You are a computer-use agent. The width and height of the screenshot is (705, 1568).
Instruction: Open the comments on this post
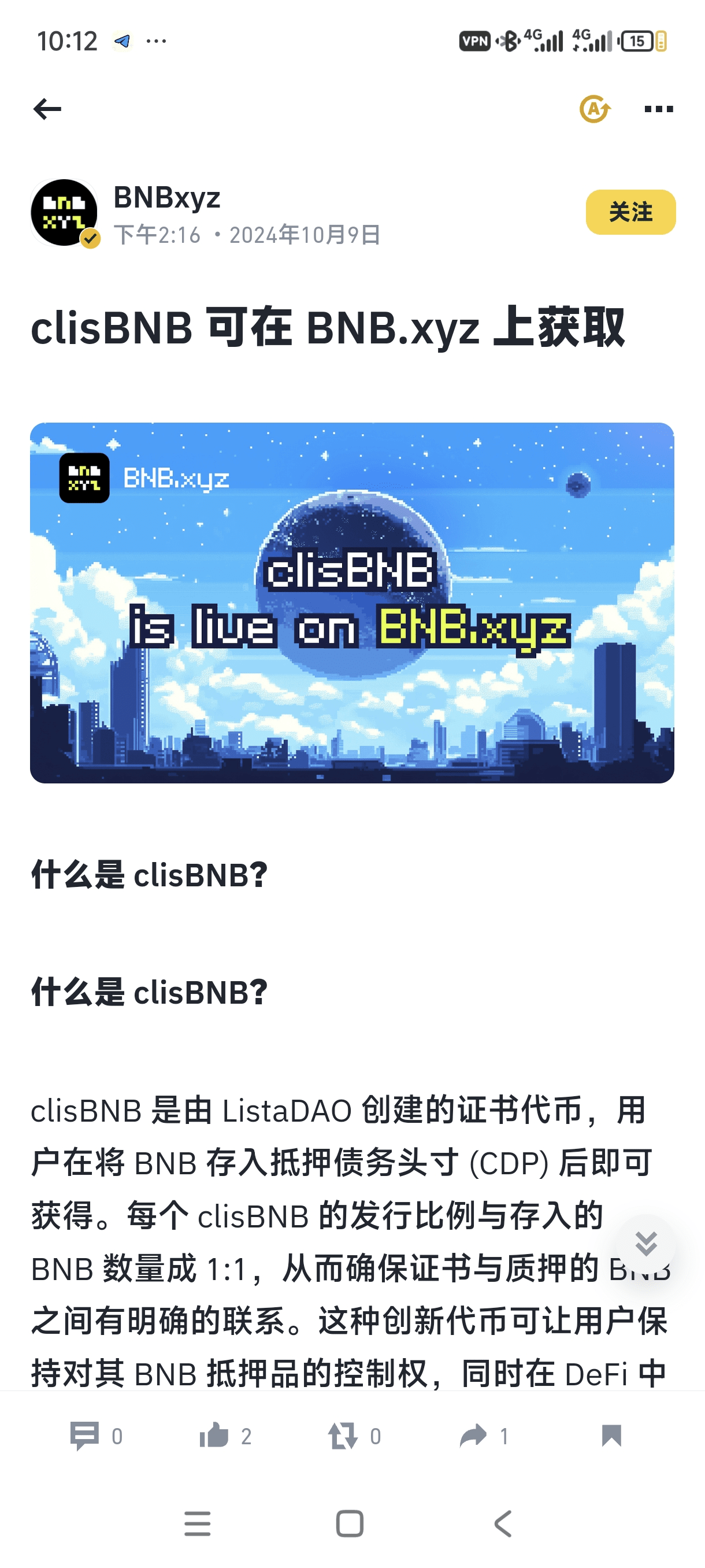coord(84,1437)
